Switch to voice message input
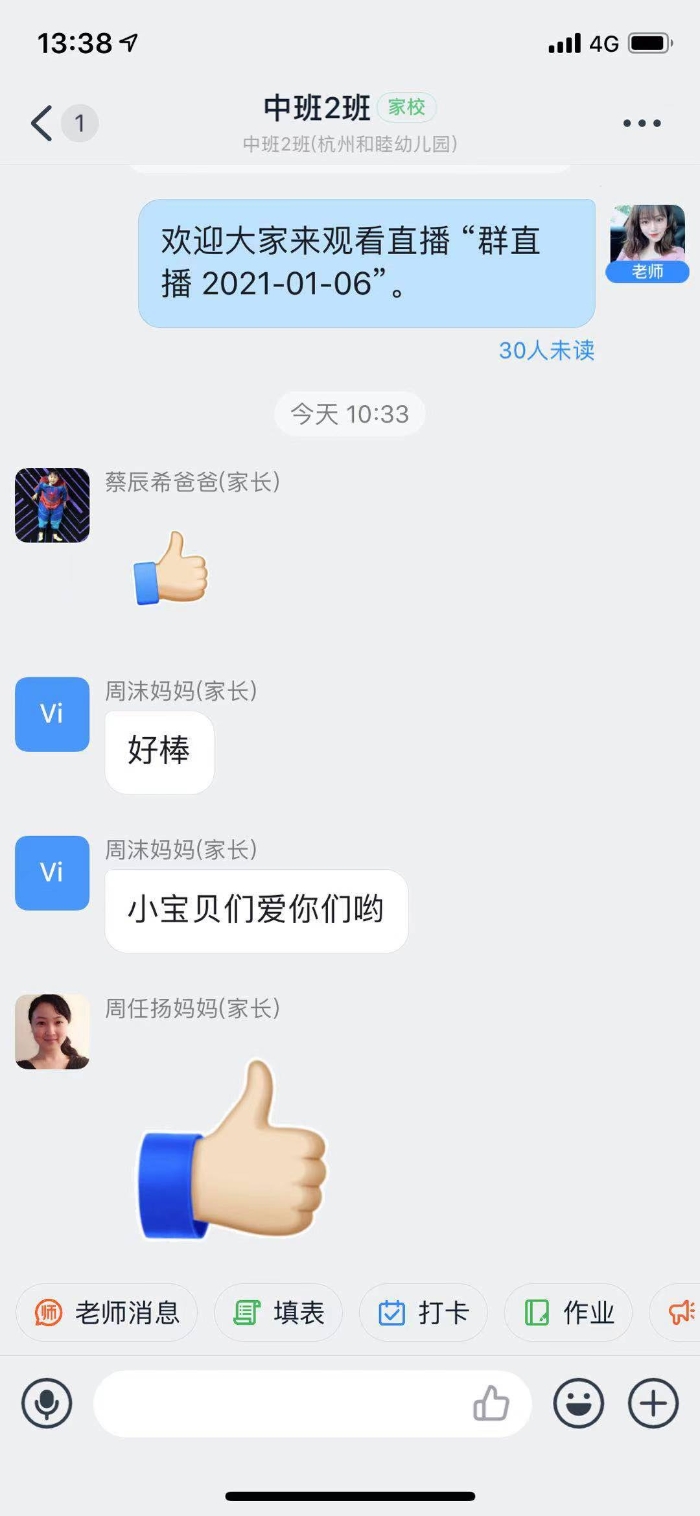The width and height of the screenshot is (700, 1516). coord(47,1404)
